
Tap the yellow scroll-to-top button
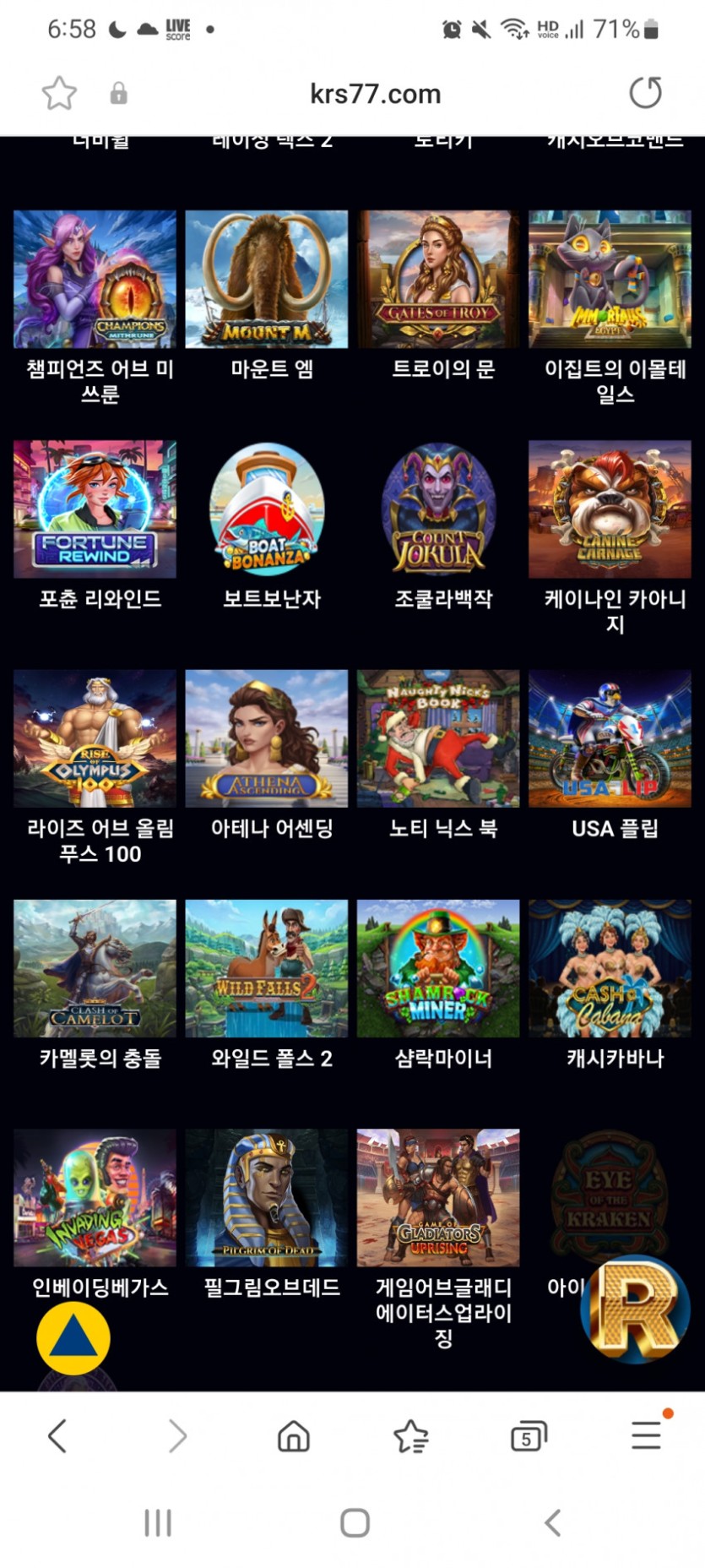(x=73, y=1338)
